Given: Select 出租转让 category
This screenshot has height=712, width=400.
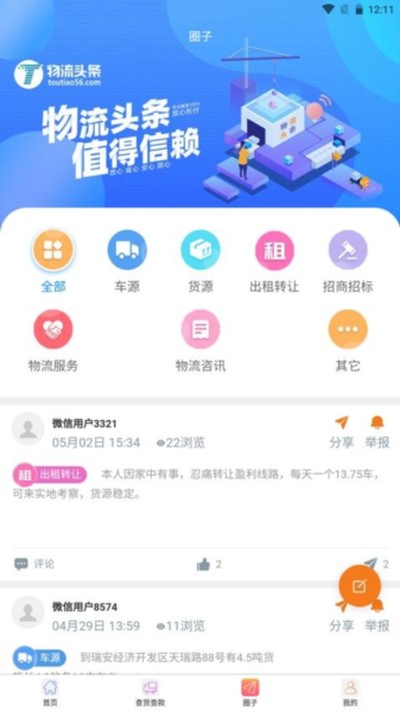Looking at the screenshot, I should tap(274, 261).
